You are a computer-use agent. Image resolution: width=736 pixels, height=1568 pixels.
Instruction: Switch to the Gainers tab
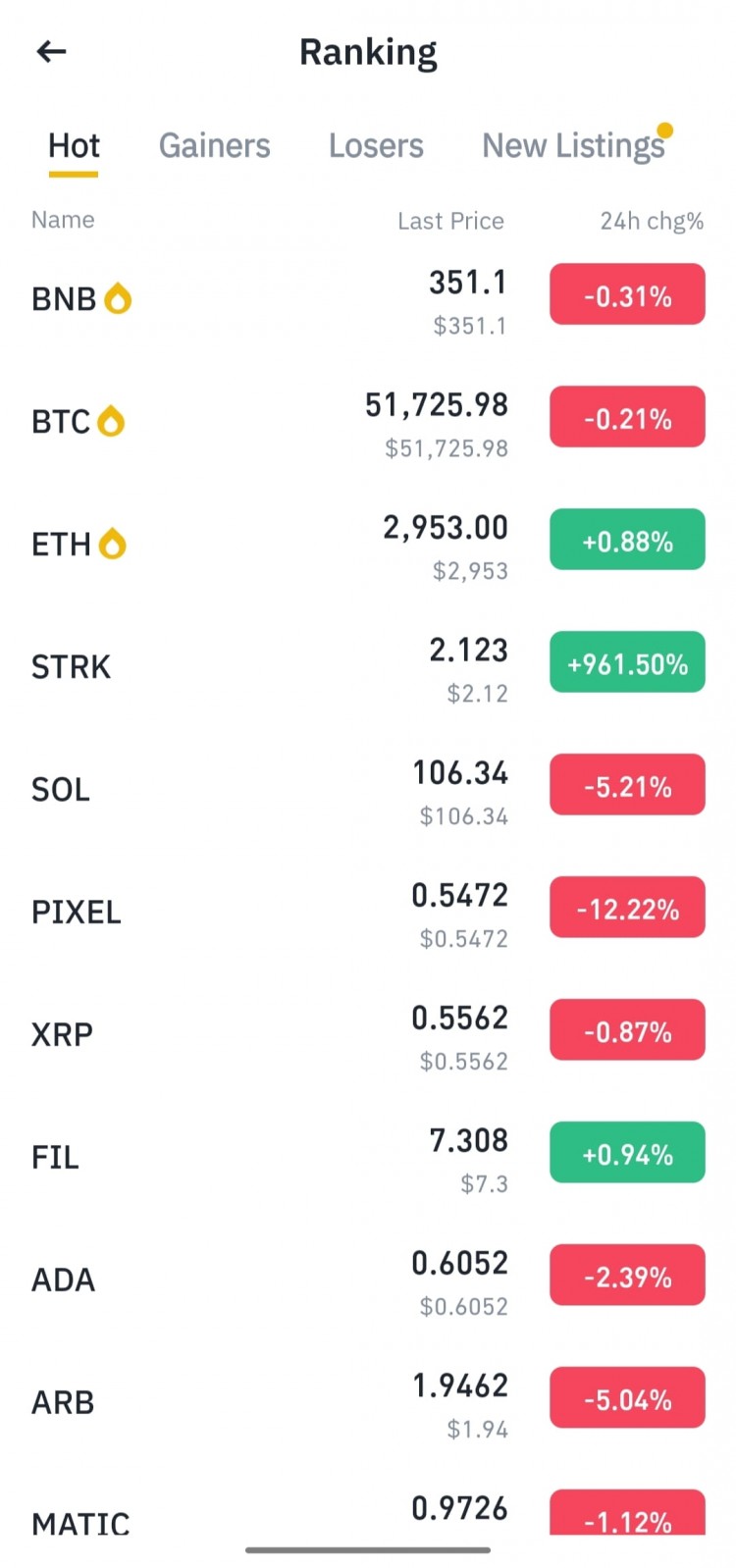click(x=215, y=145)
